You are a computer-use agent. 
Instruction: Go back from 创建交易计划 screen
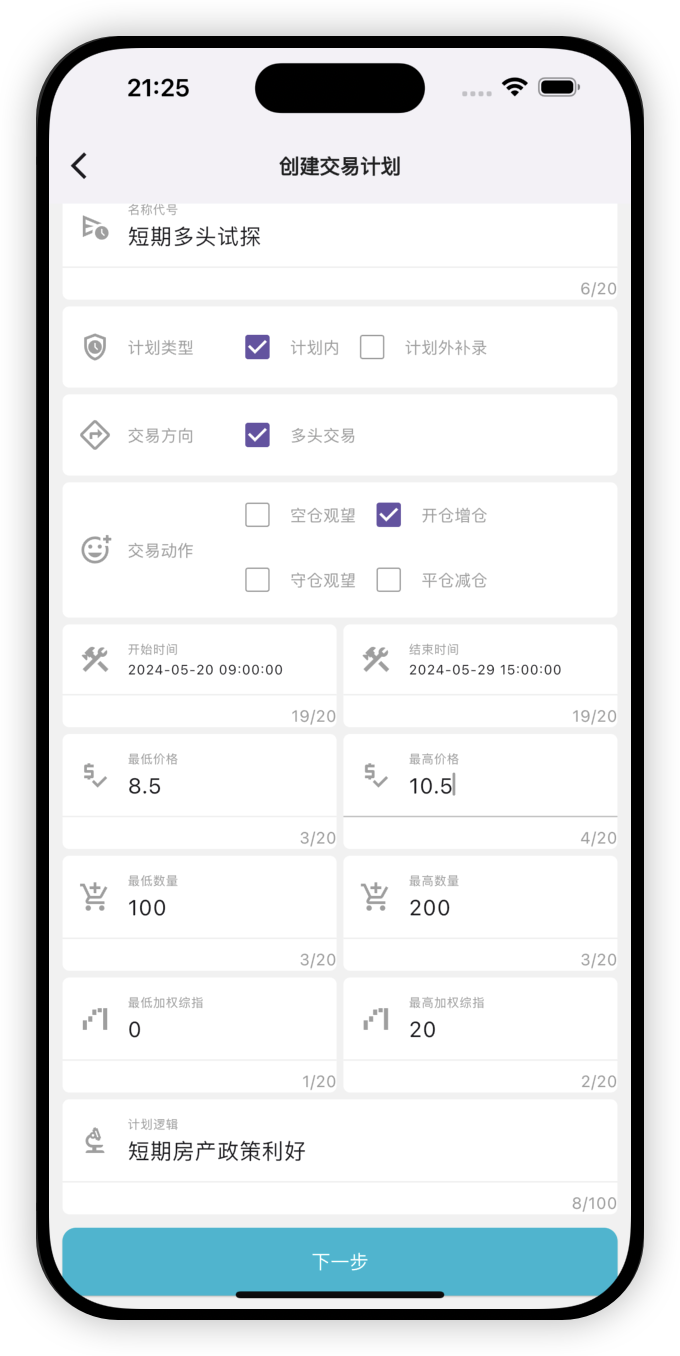click(x=79, y=166)
